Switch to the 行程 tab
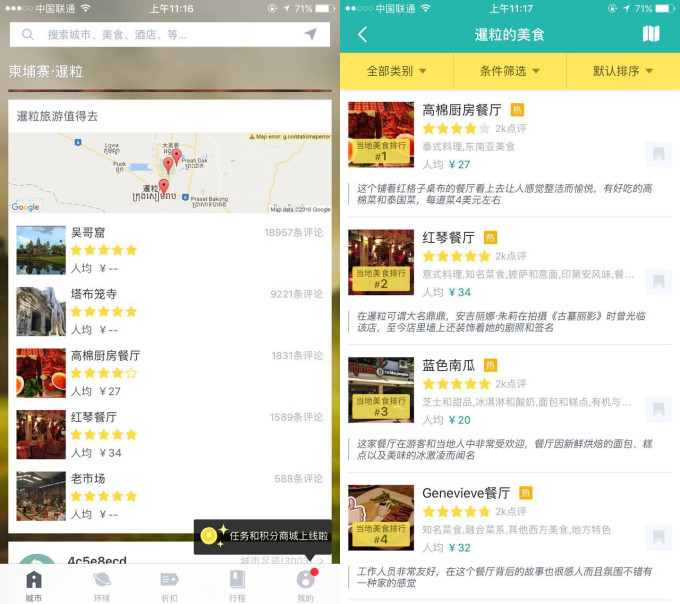The height and width of the screenshot is (604, 680). pos(237,584)
